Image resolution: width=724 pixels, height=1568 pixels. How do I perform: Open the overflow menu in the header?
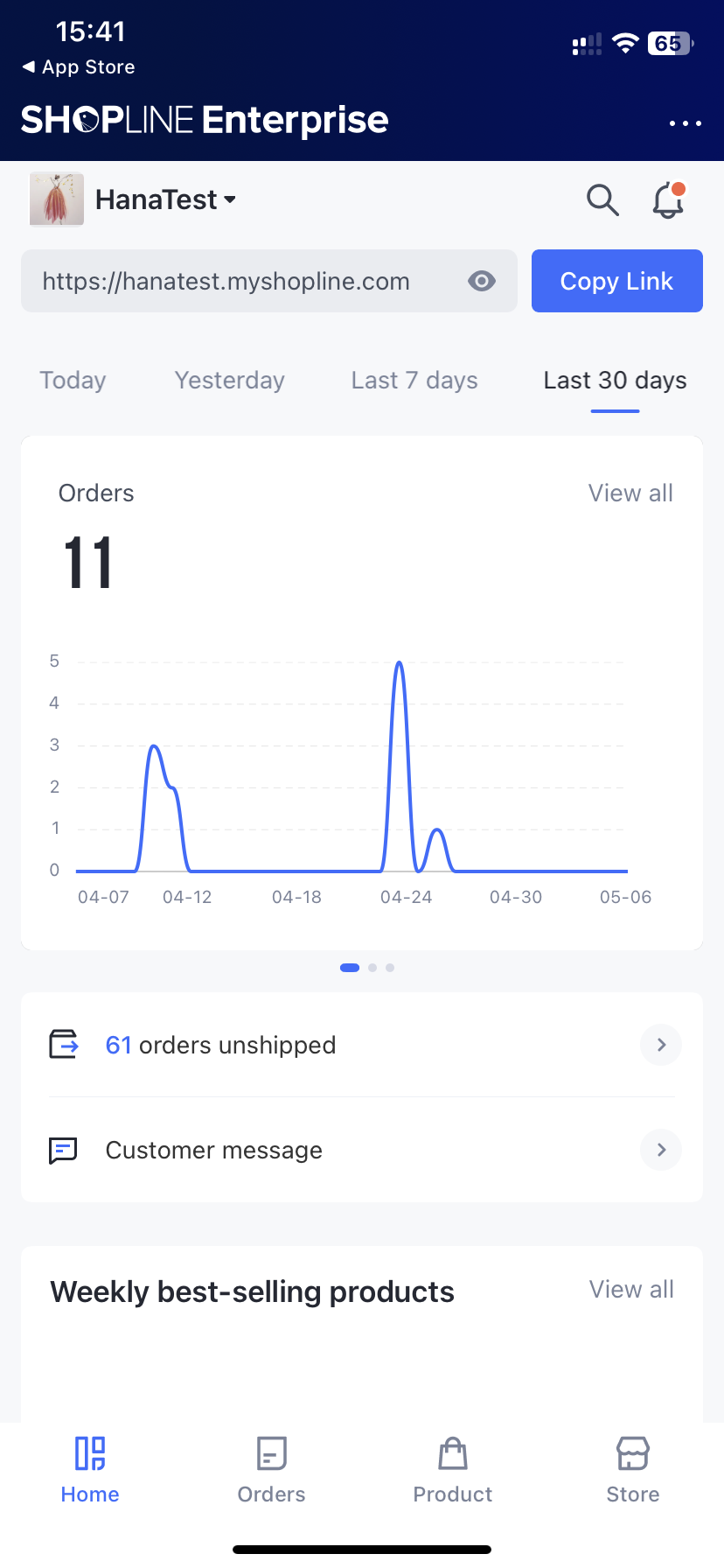click(685, 123)
